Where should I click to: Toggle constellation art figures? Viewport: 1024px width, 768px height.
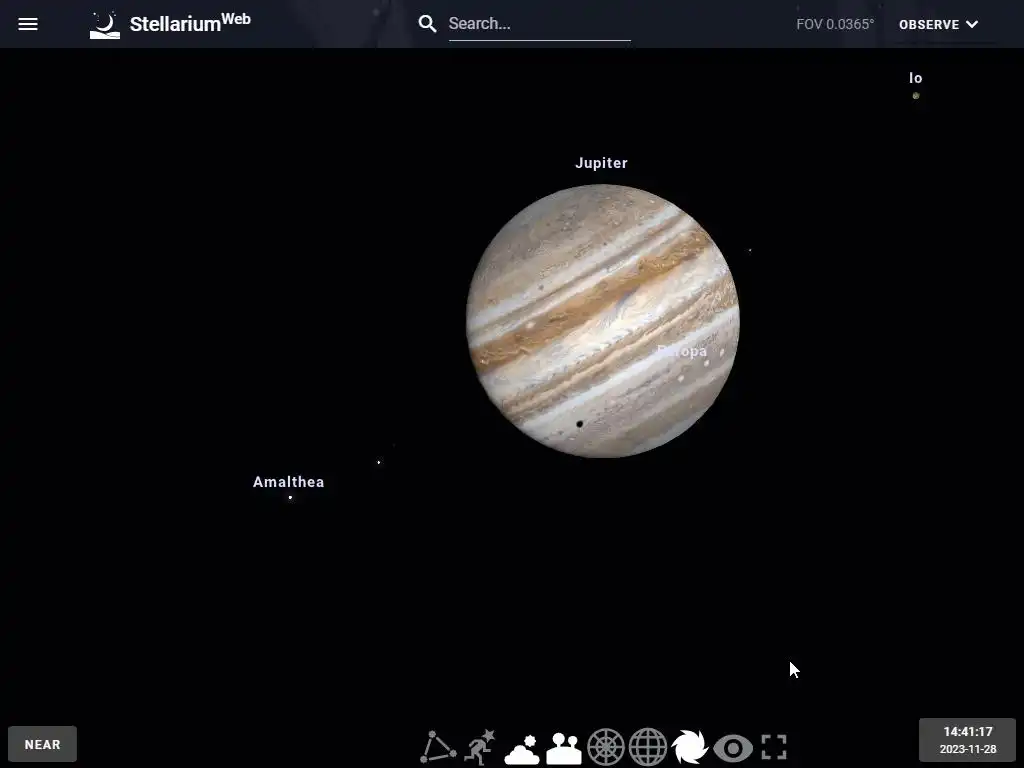click(480, 747)
